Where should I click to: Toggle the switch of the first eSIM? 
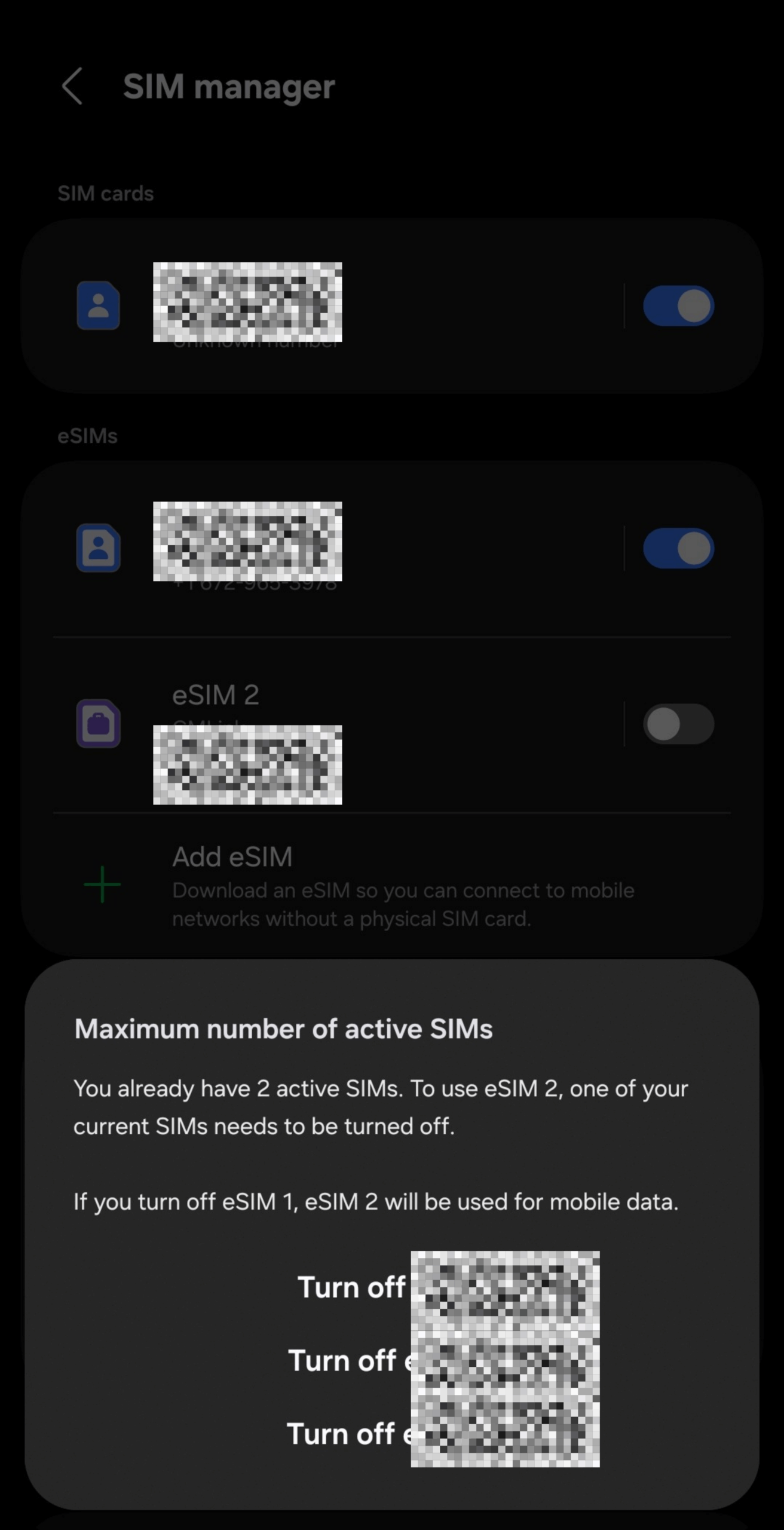(678, 548)
